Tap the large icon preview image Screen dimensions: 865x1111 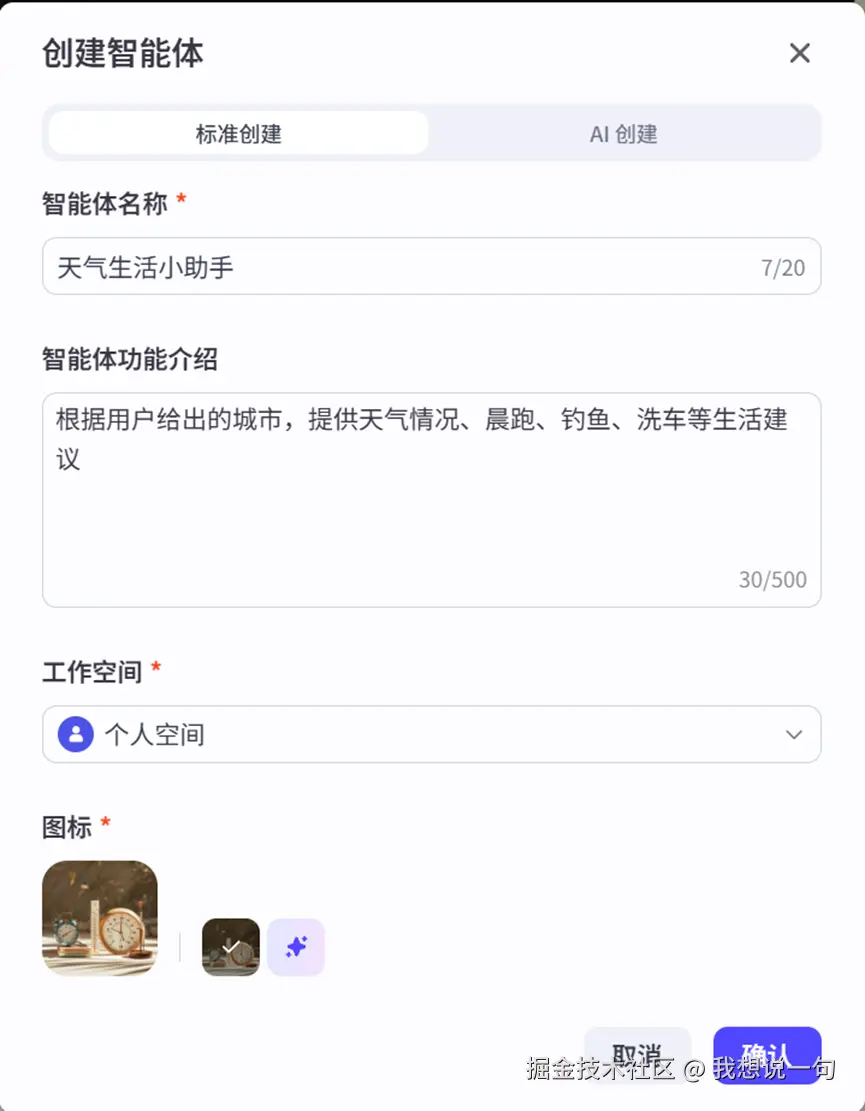click(100, 918)
